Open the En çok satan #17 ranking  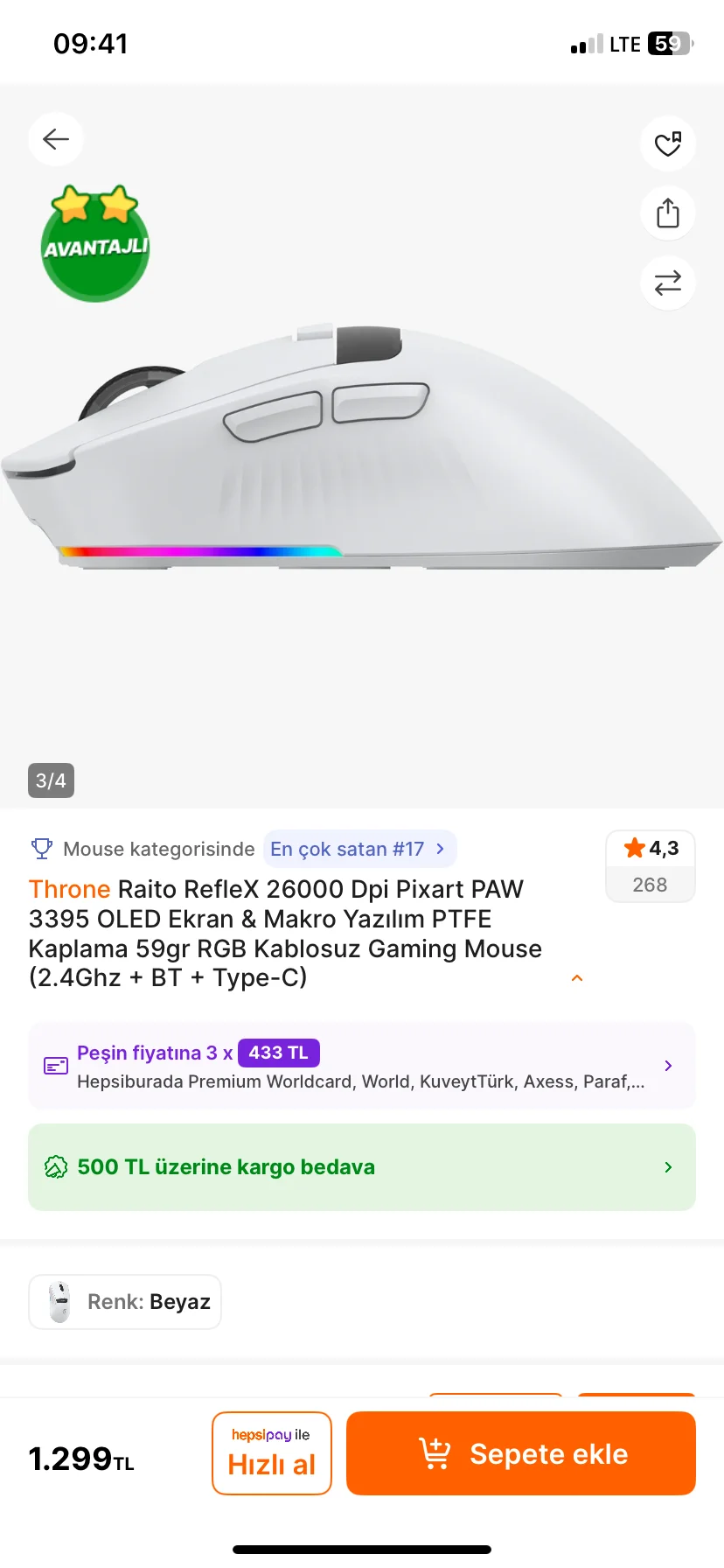click(359, 849)
